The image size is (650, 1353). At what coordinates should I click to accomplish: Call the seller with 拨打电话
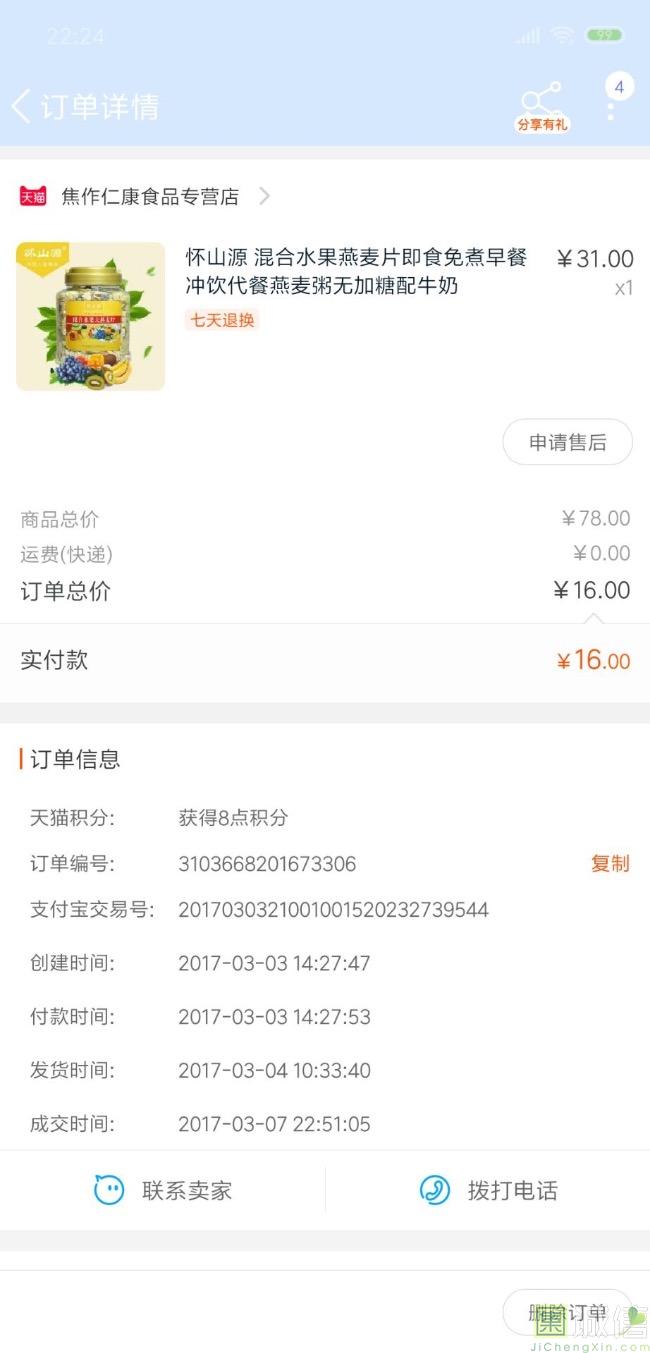488,1190
